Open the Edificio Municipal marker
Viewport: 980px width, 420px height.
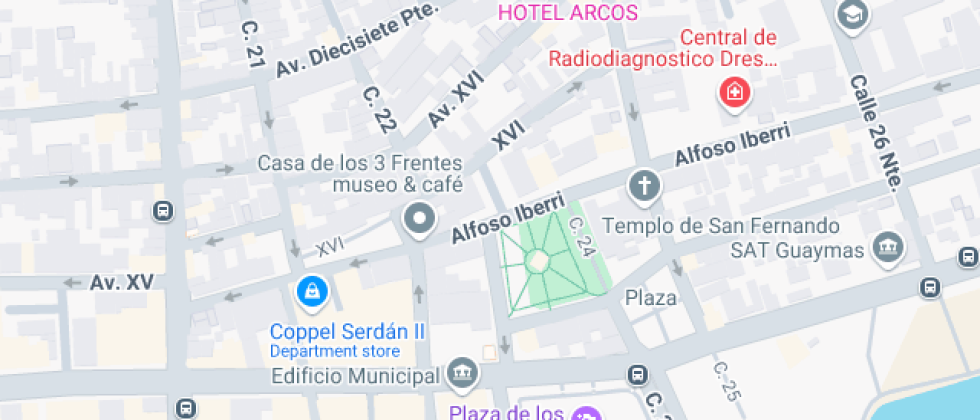coord(463,374)
